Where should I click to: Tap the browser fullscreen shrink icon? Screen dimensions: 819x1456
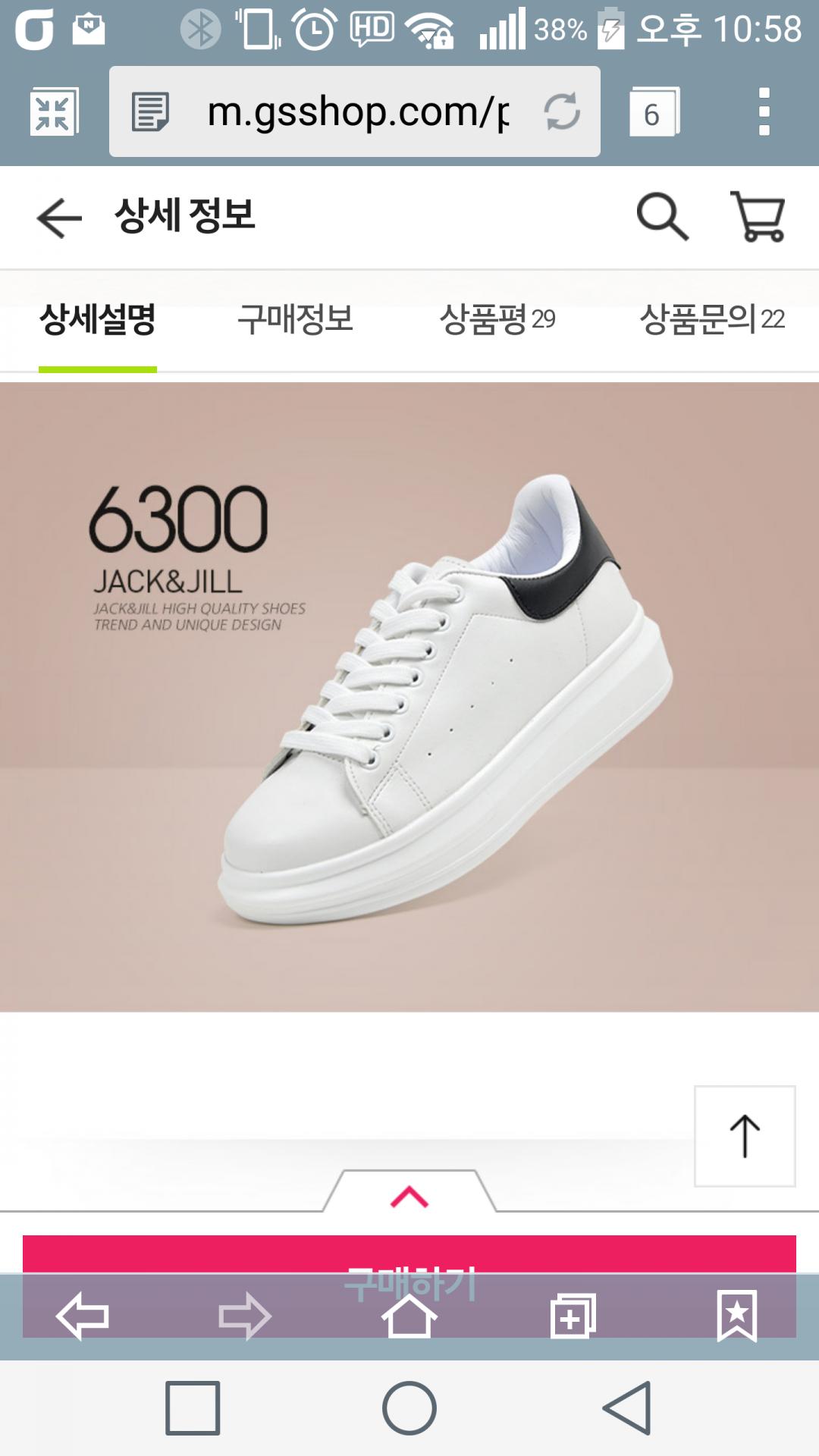(53, 112)
